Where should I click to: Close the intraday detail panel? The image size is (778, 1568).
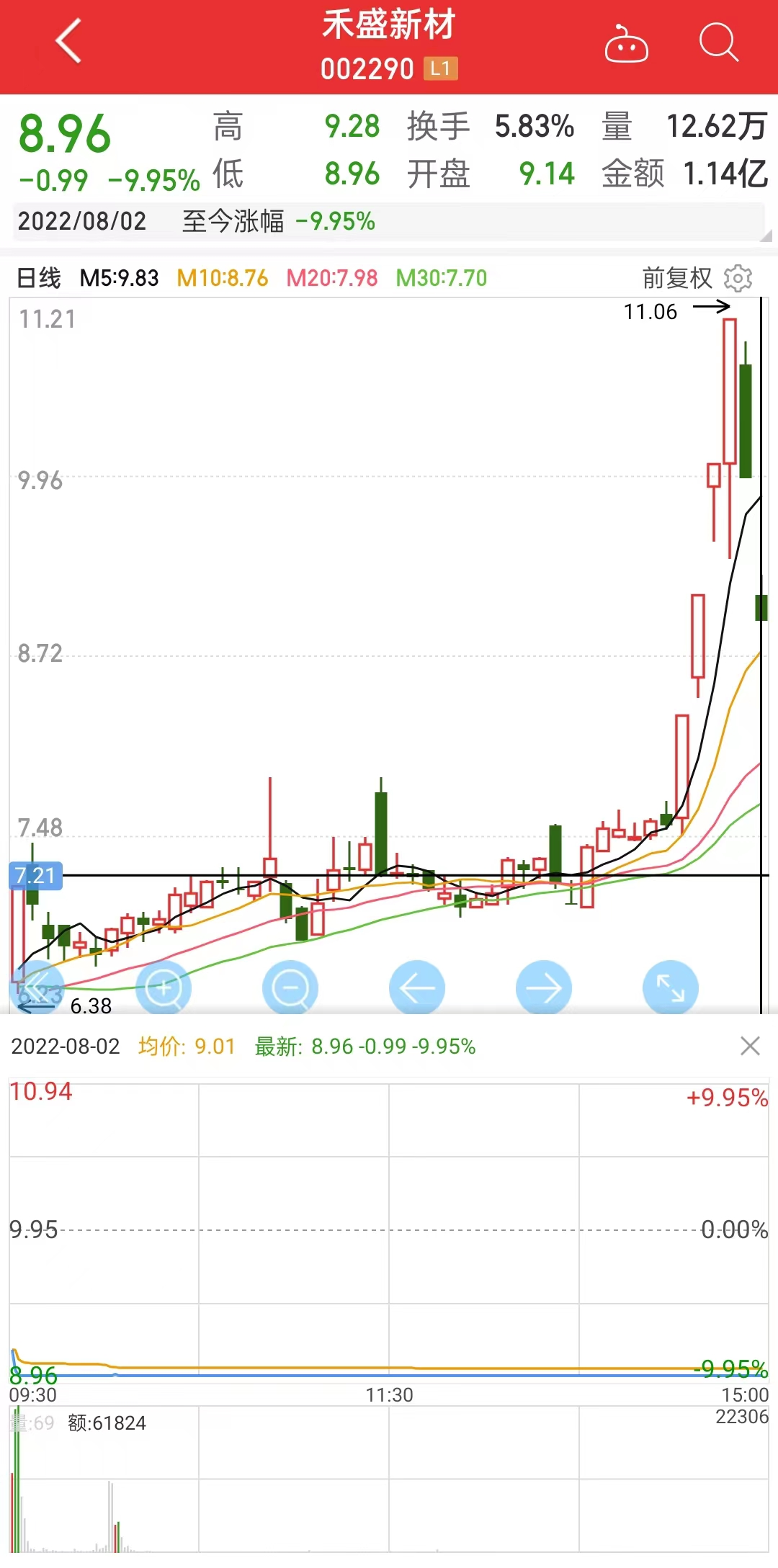click(750, 1046)
